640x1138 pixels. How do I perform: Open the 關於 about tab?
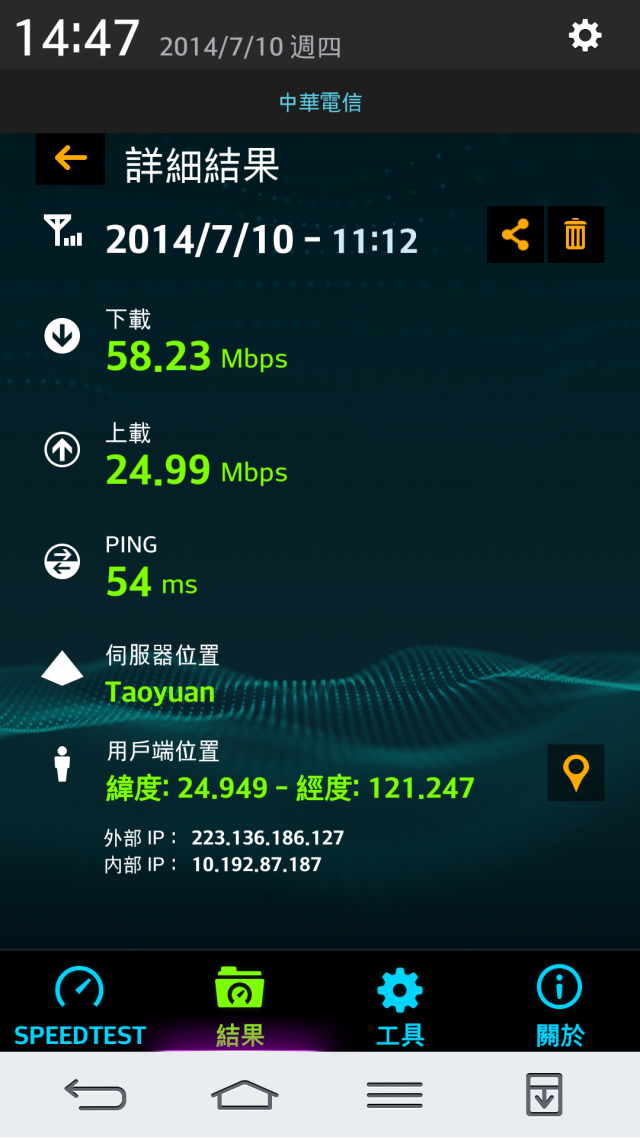pos(560,1004)
